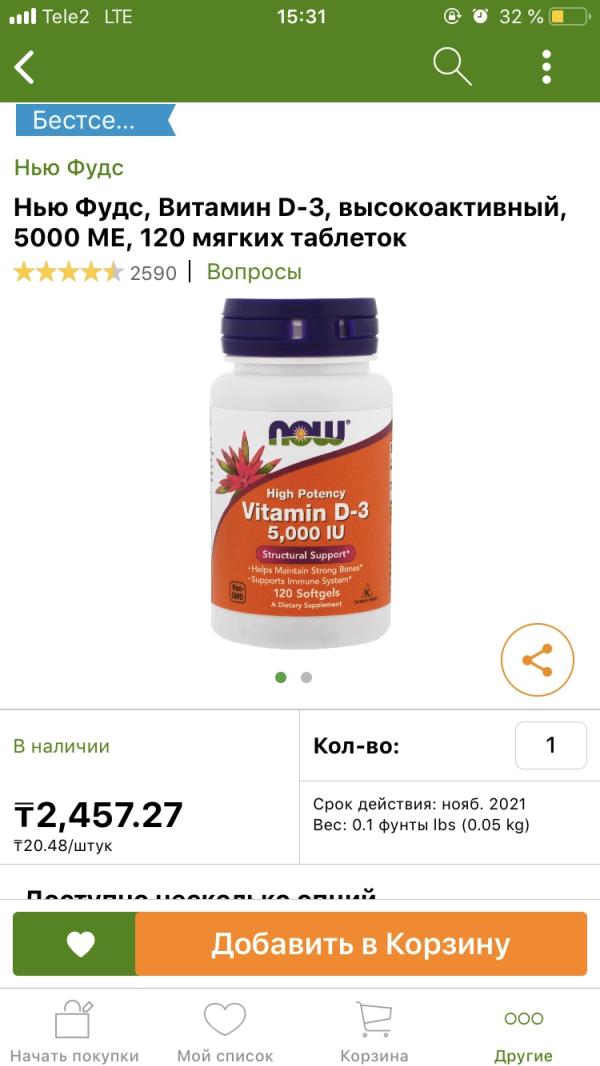Open the search magnifier icon
Screen dimensions: 600x1066
452,67
